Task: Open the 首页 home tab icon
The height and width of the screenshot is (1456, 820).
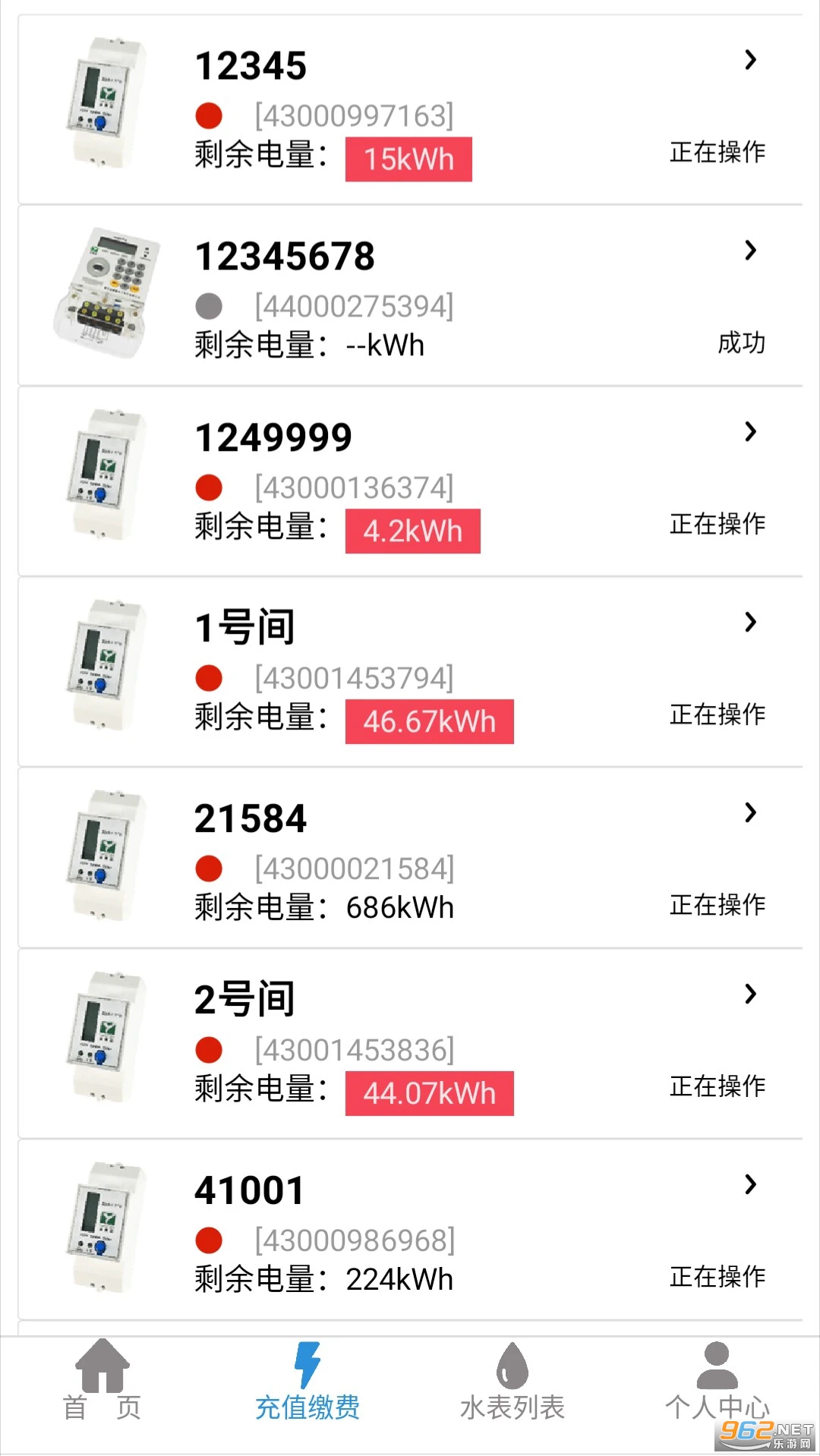Action: [101, 1382]
